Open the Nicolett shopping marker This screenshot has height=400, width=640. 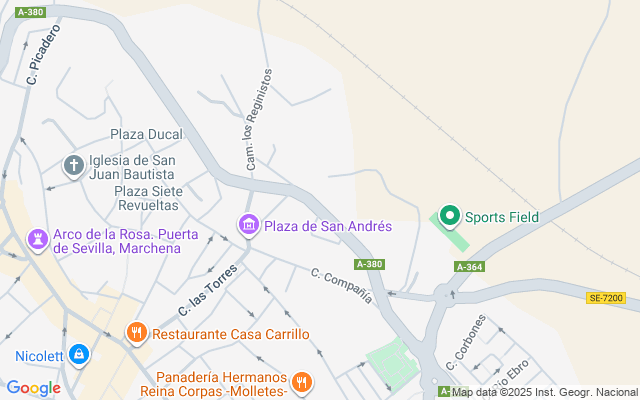pyautogui.click(x=79, y=355)
